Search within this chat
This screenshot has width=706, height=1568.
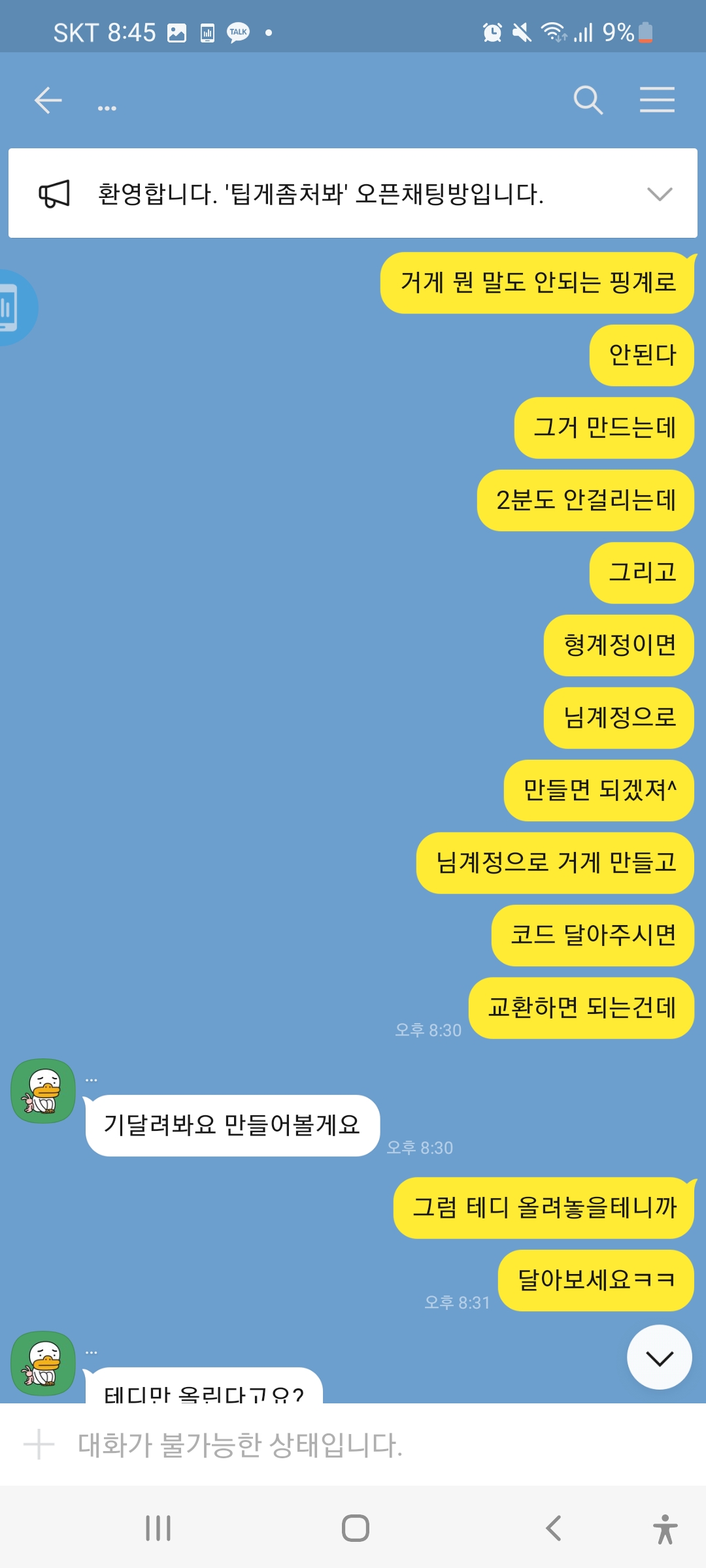tap(588, 101)
